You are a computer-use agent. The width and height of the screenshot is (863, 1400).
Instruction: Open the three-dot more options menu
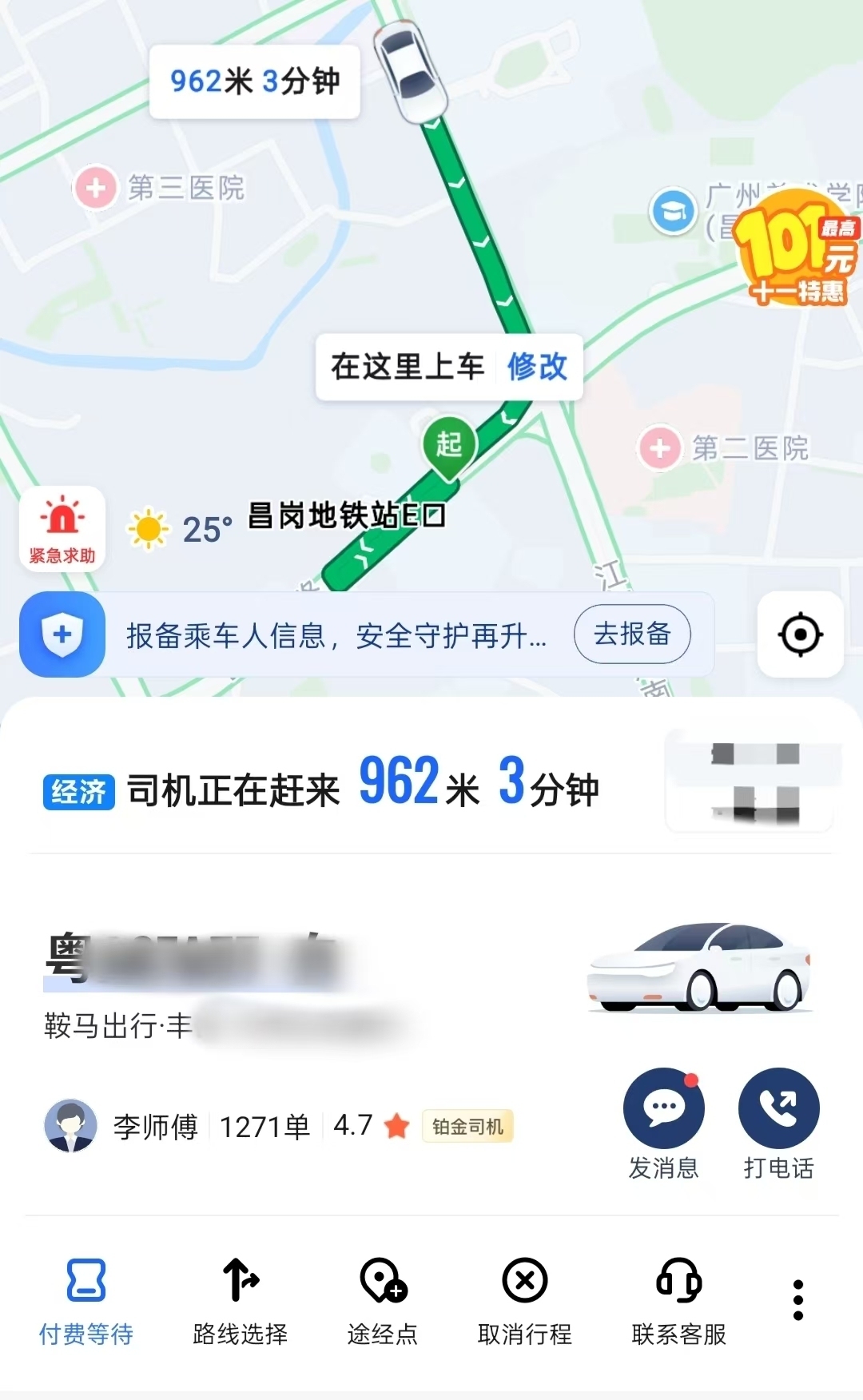pos(797,1300)
